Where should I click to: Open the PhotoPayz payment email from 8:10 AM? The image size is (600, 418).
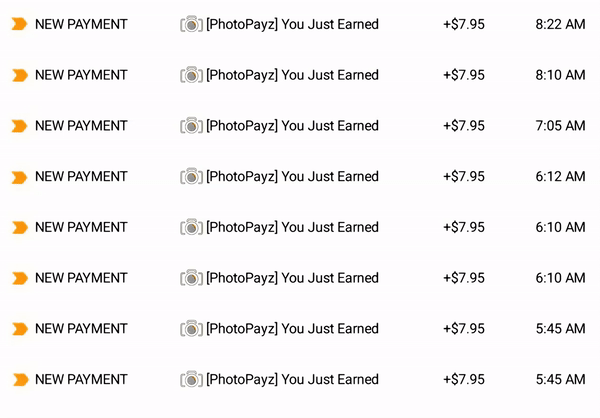click(292, 75)
